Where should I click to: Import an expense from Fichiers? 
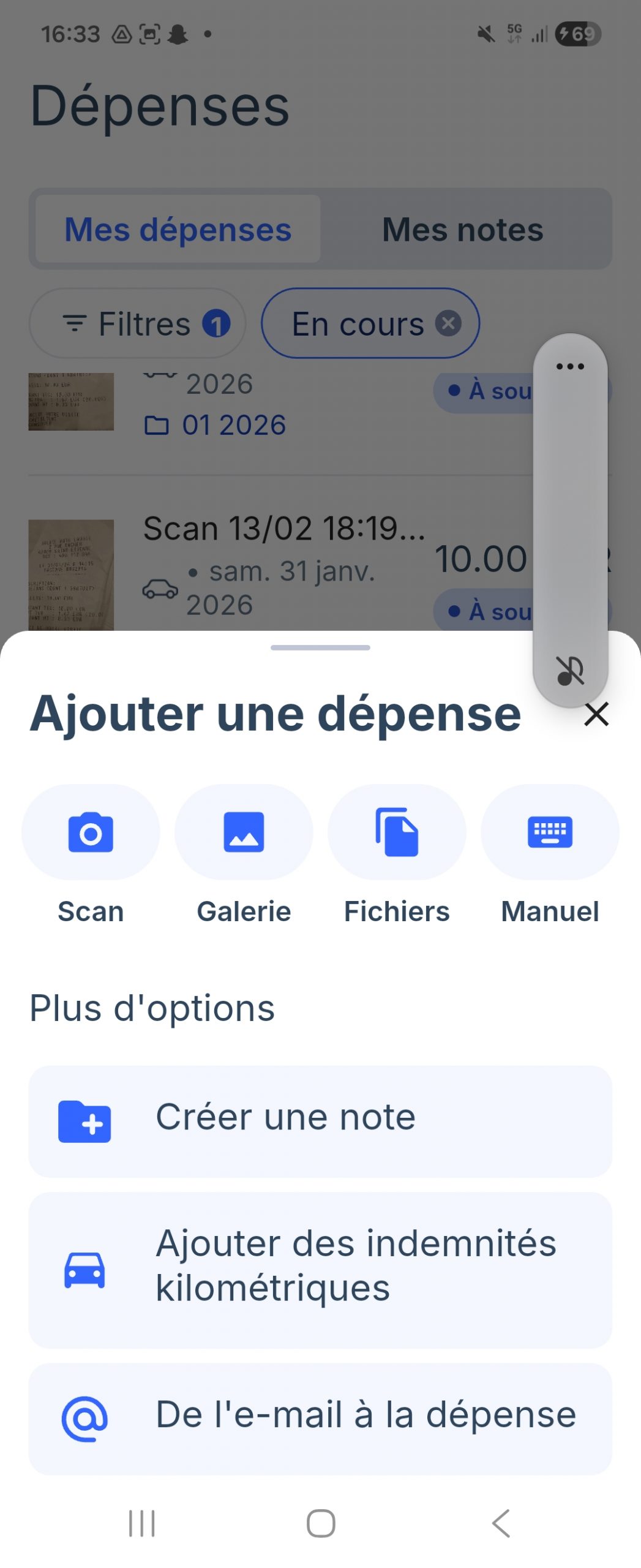(397, 832)
